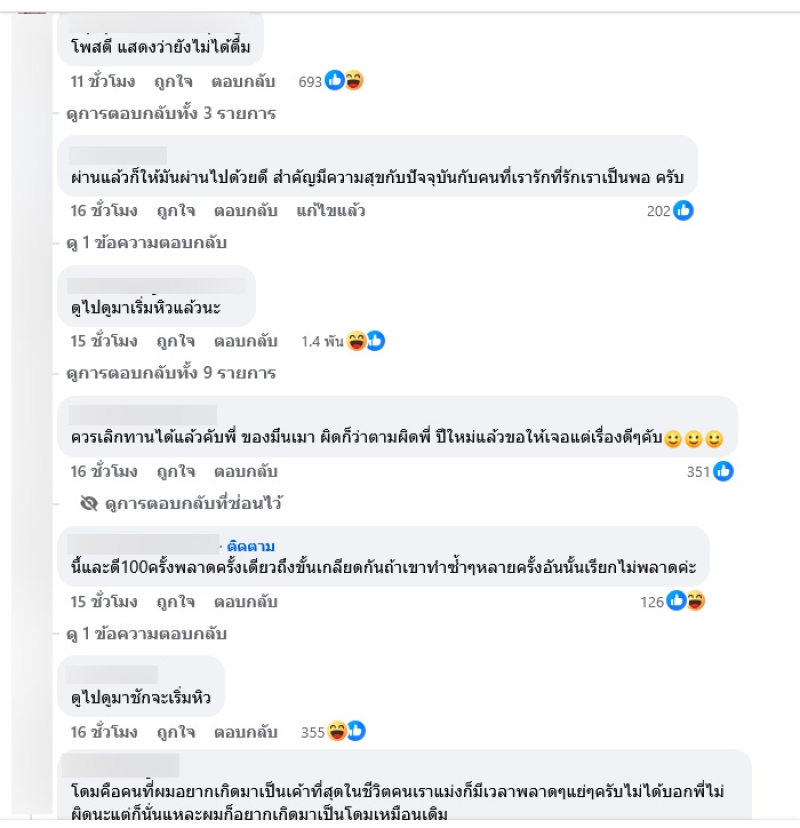Reply to the comment "ดูไปดูมาเริ่มหิวแล้วนะ"
Image resolution: width=800 pixels, height=828 pixels.
tap(245, 341)
